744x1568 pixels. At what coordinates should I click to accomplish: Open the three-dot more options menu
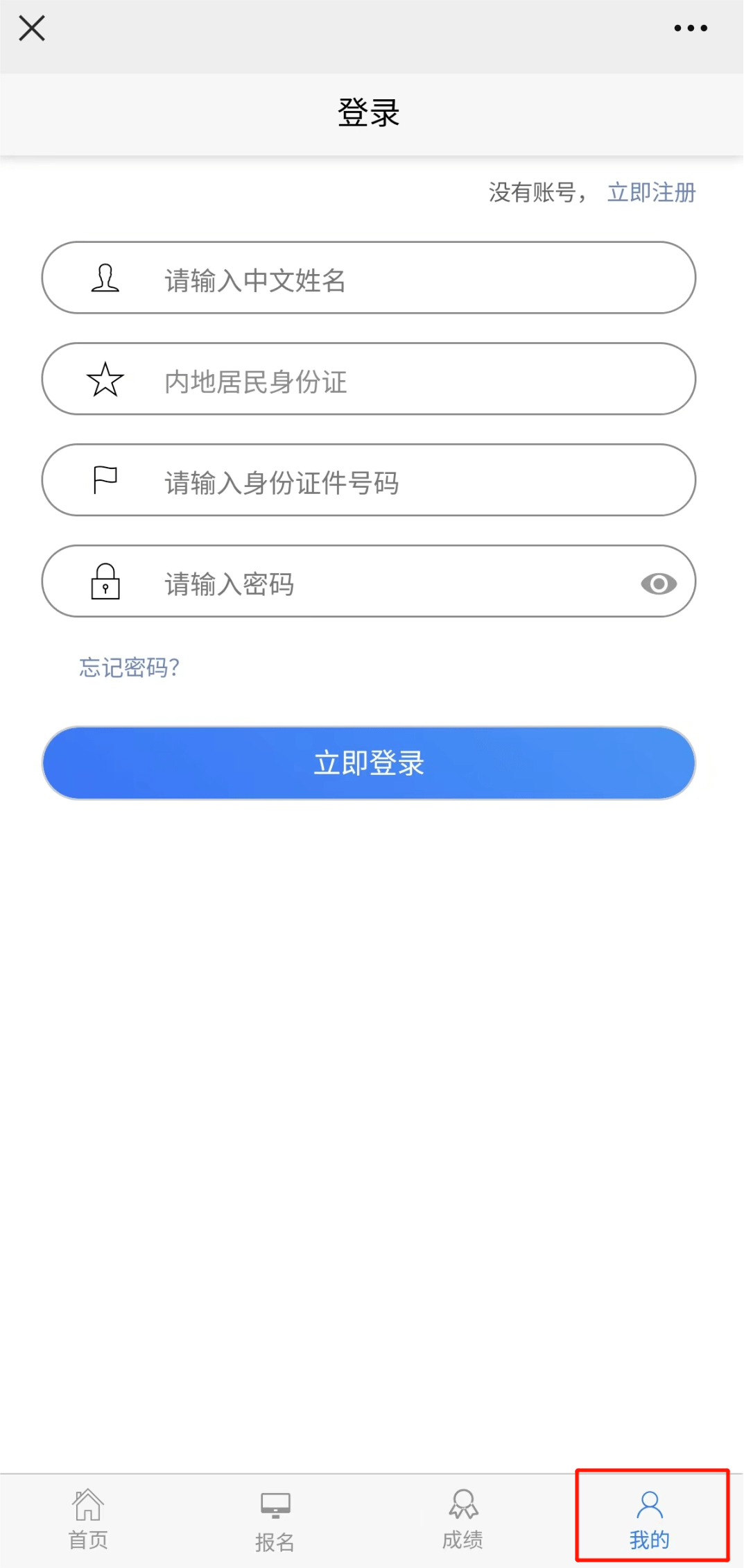(x=691, y=28)
